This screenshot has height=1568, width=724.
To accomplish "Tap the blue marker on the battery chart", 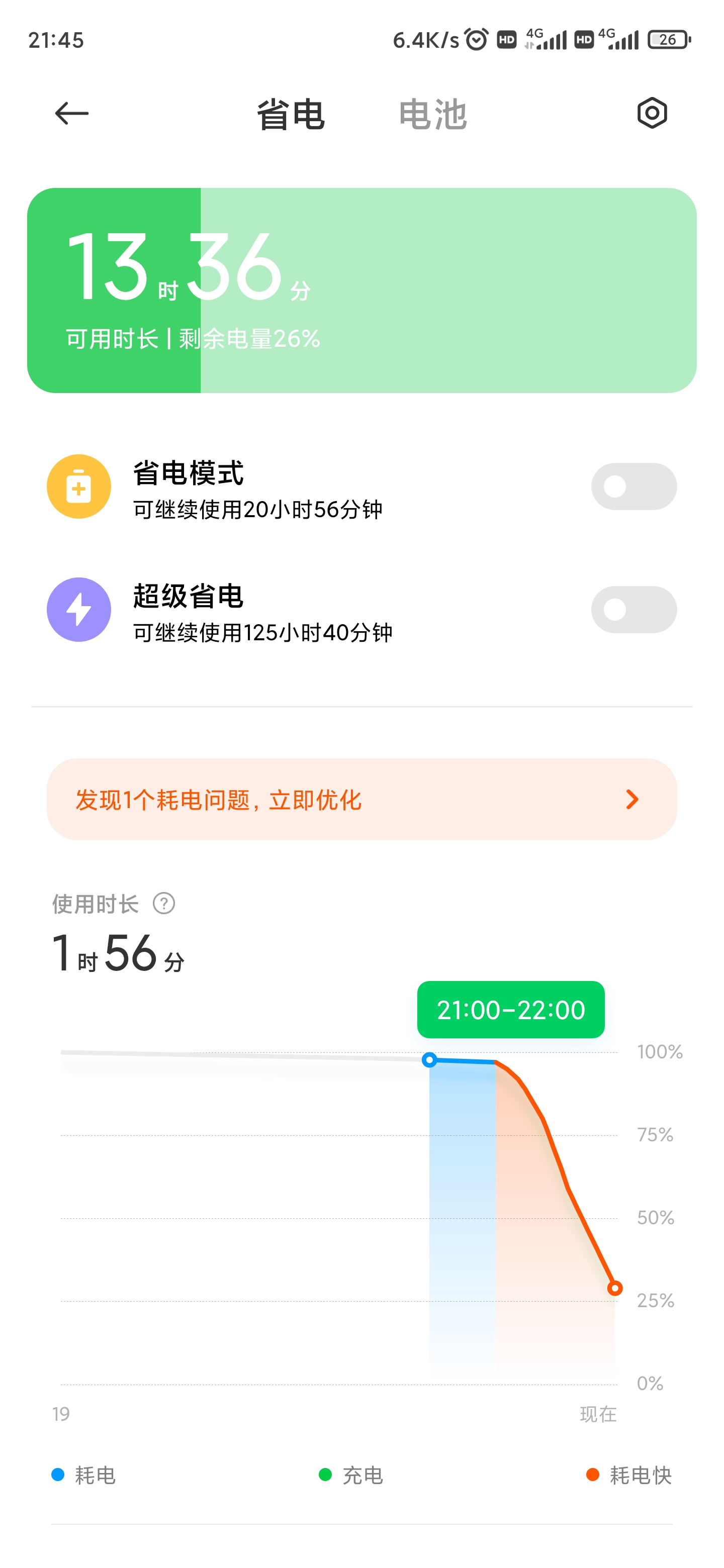I will tap(429, 1060).
